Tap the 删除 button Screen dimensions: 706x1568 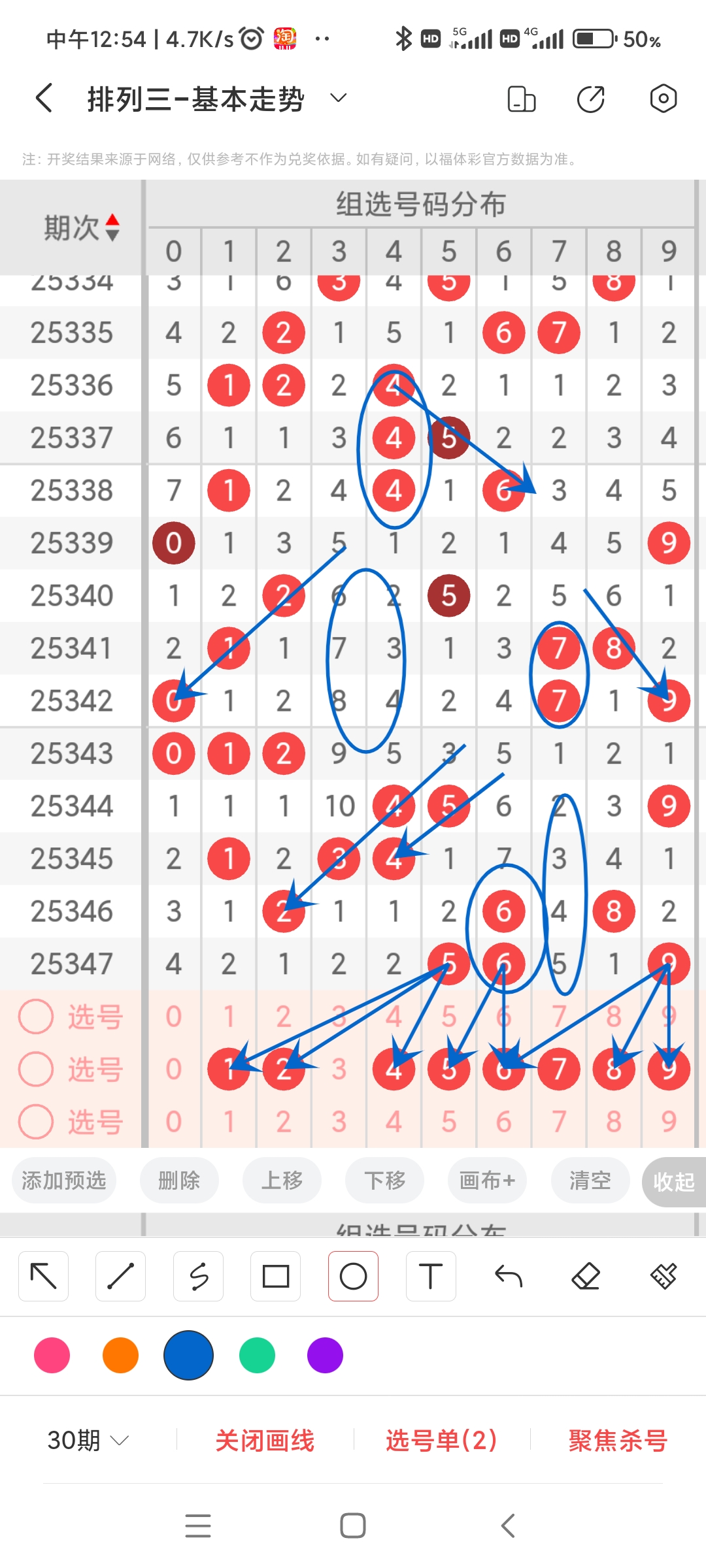pos(179,1181)
